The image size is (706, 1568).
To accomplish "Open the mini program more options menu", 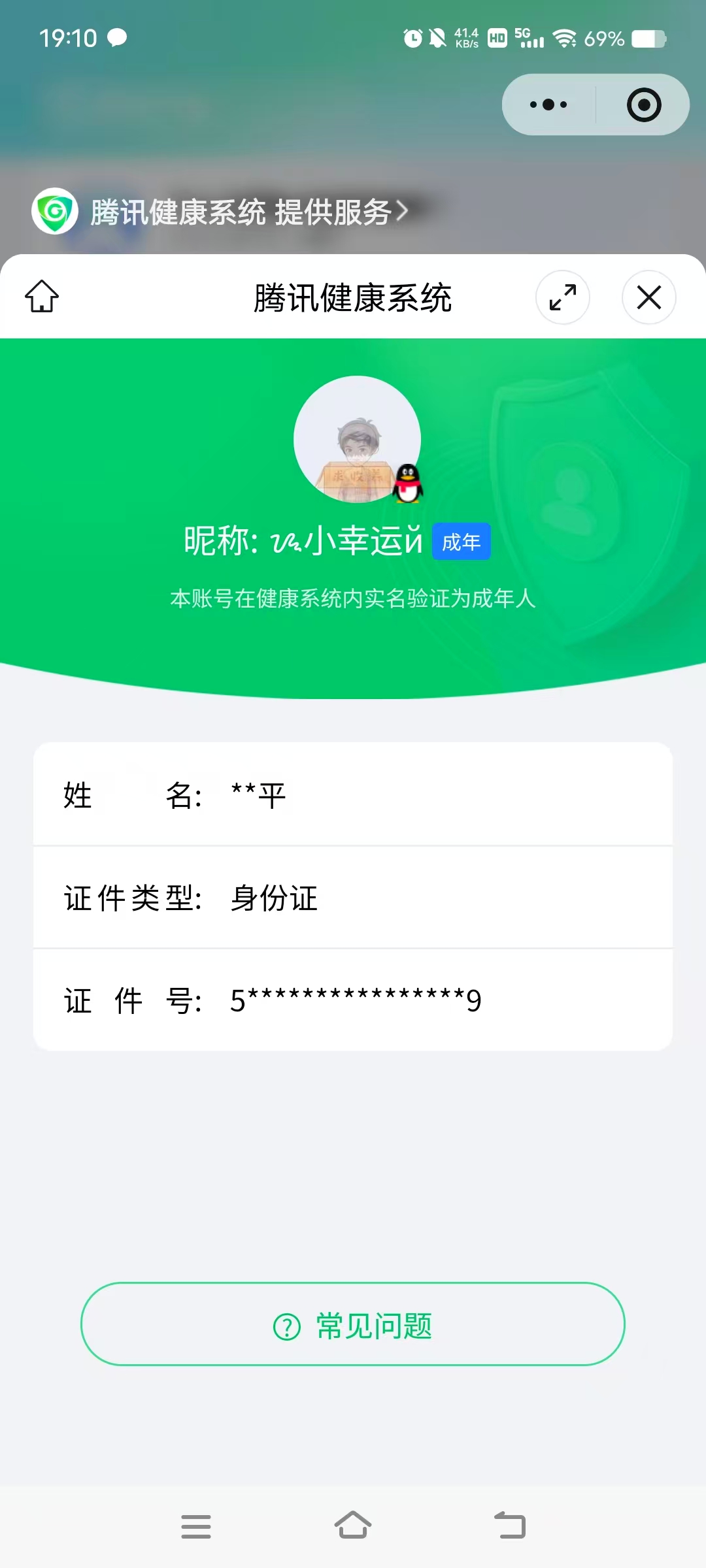I will point(548,105).
